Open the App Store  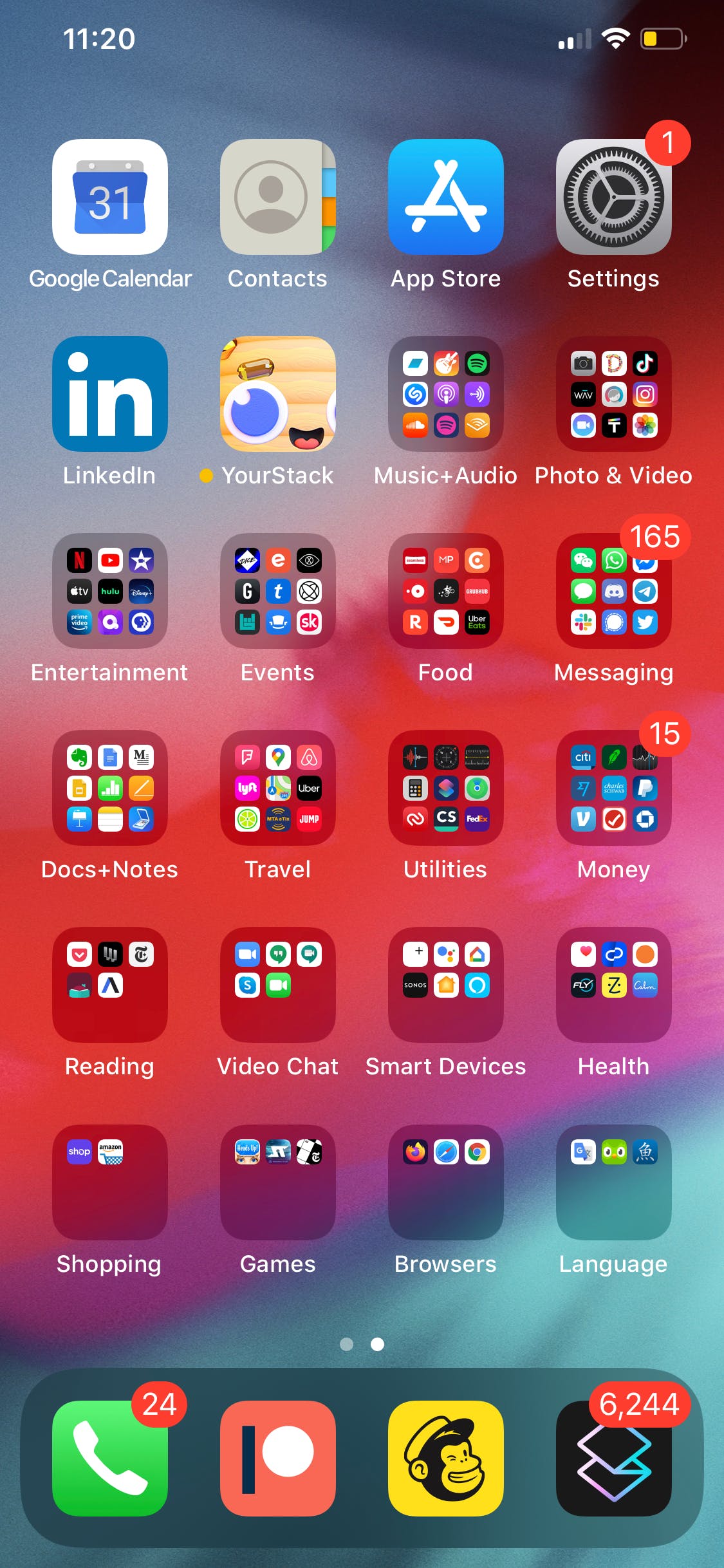445,197
